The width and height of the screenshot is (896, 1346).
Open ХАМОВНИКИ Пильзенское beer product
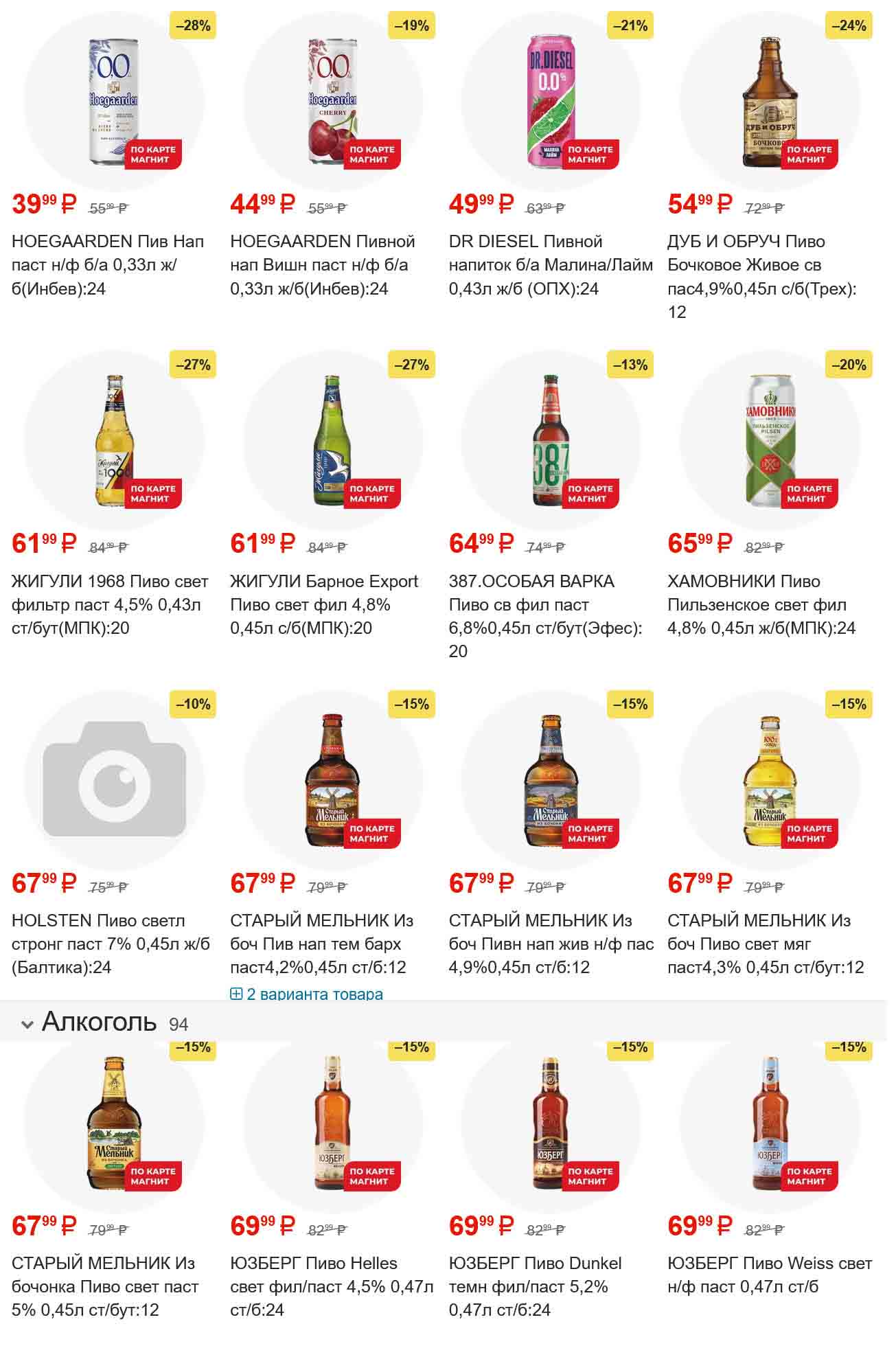click(x=769, y=441)
